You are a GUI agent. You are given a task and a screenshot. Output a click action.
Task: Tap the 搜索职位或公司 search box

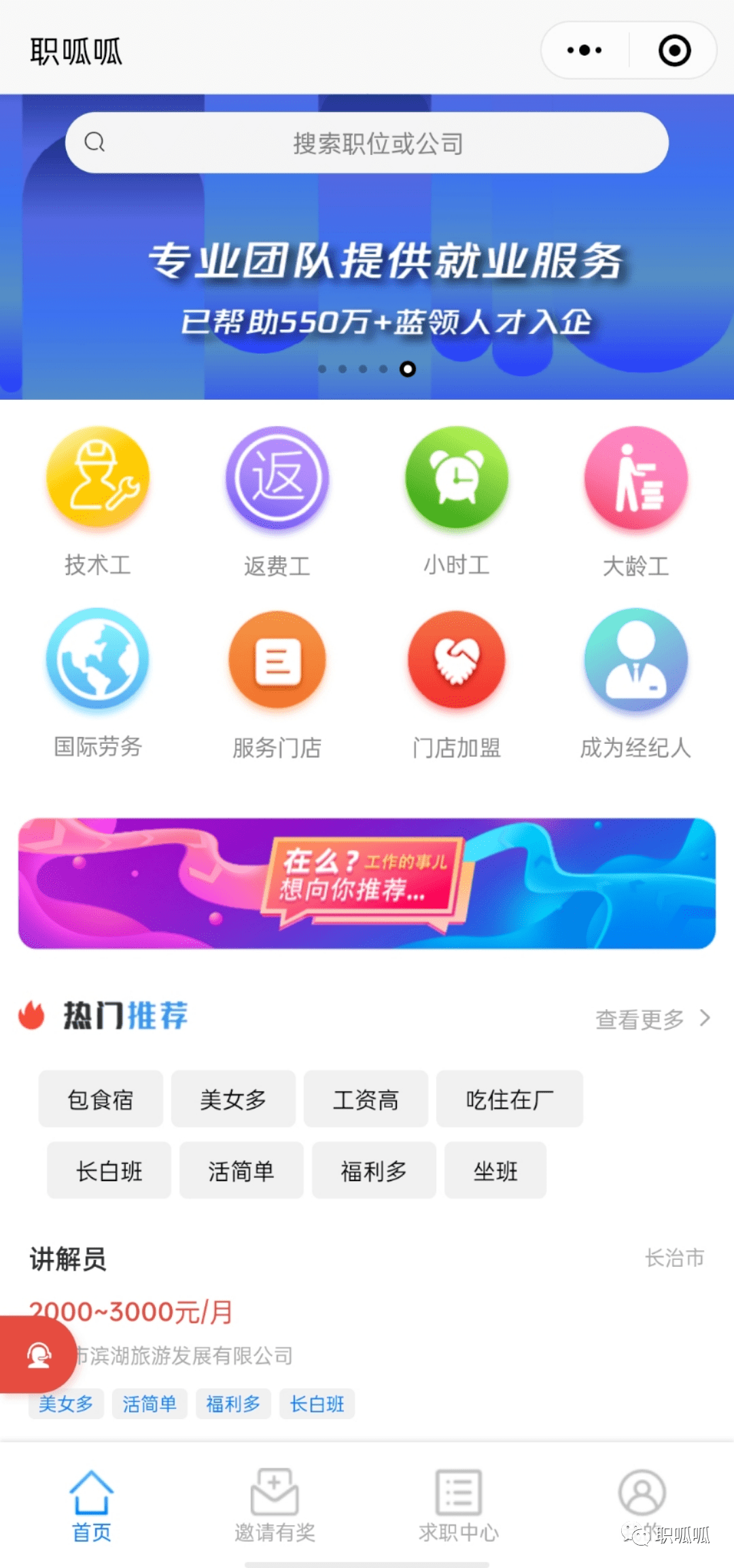(367, 143)
